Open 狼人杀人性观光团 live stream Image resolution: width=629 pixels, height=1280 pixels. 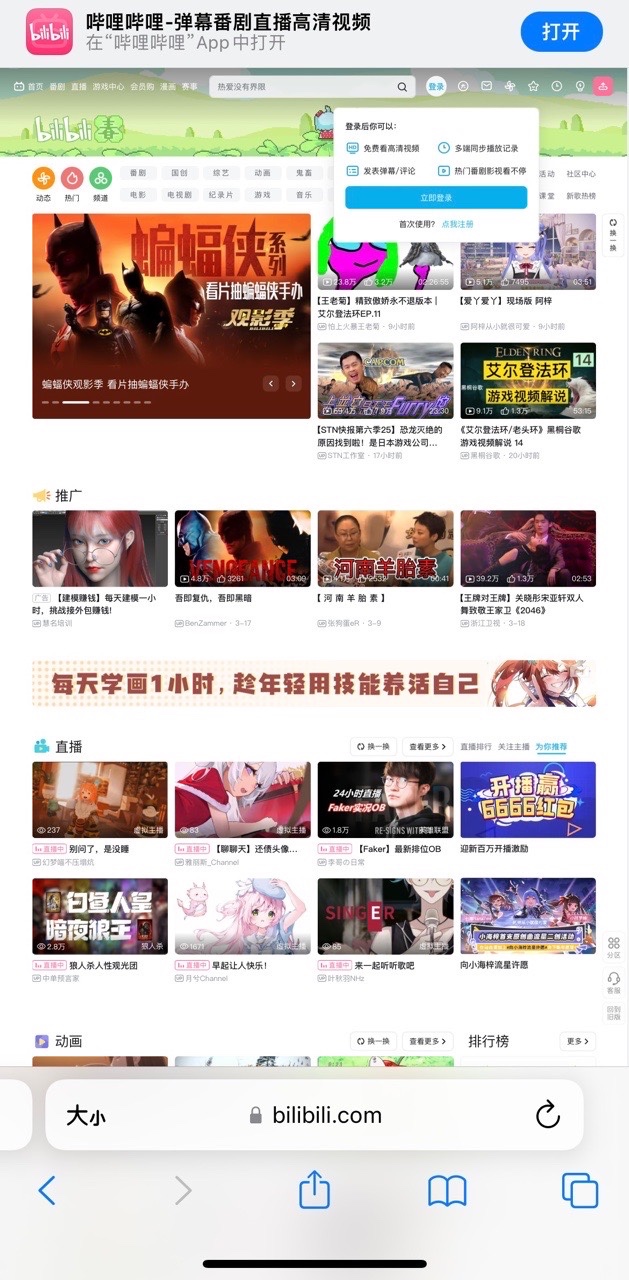pos(99,916)
